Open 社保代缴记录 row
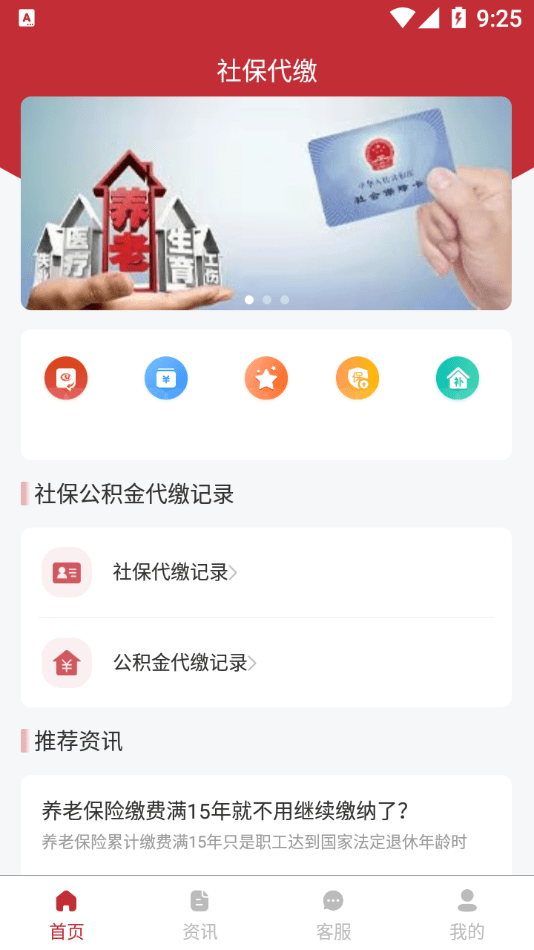The width and height of the screenshot is (534, 950). [x=266, y=573]
